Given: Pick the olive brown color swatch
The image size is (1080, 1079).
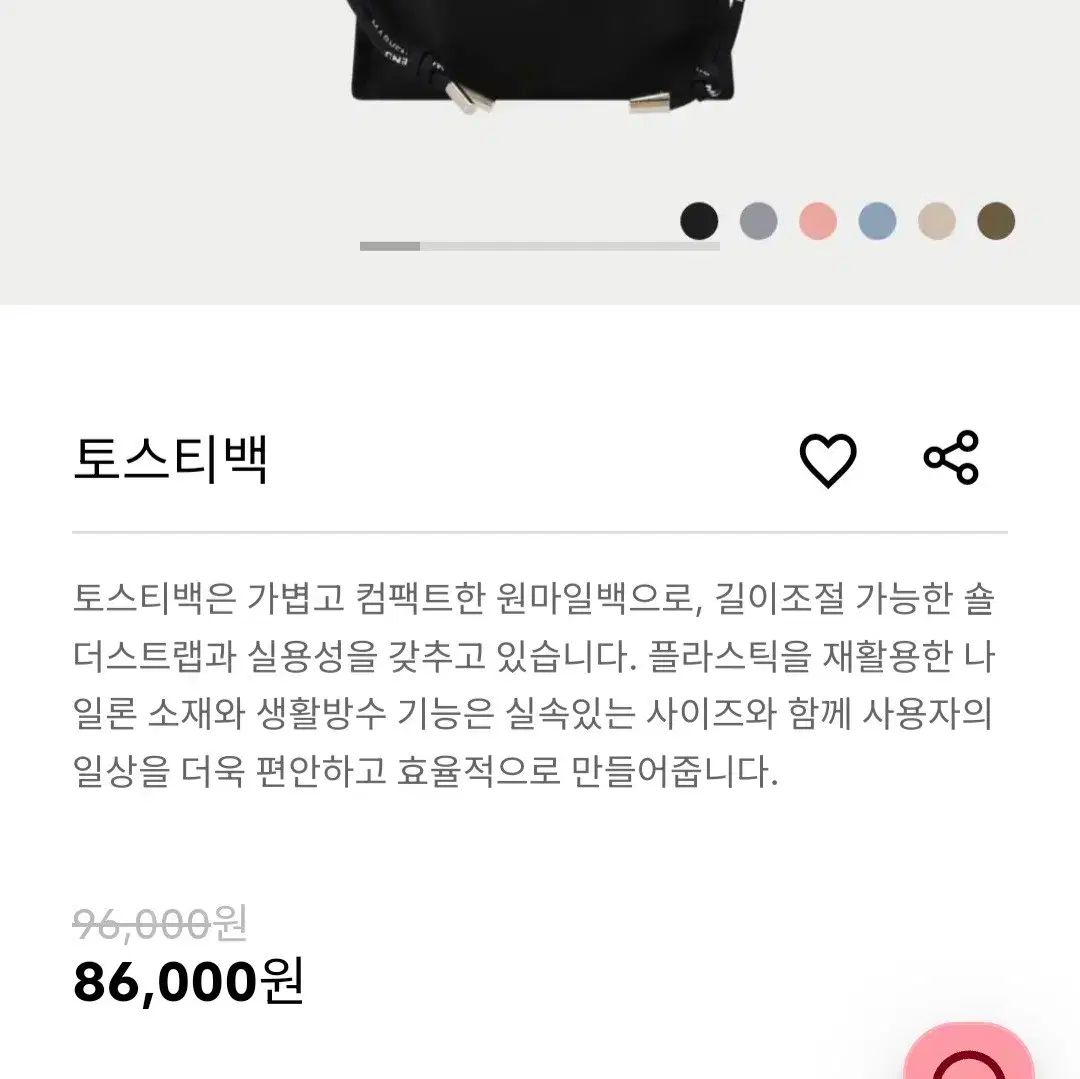Looking at the screenshot, I should 996,221.
